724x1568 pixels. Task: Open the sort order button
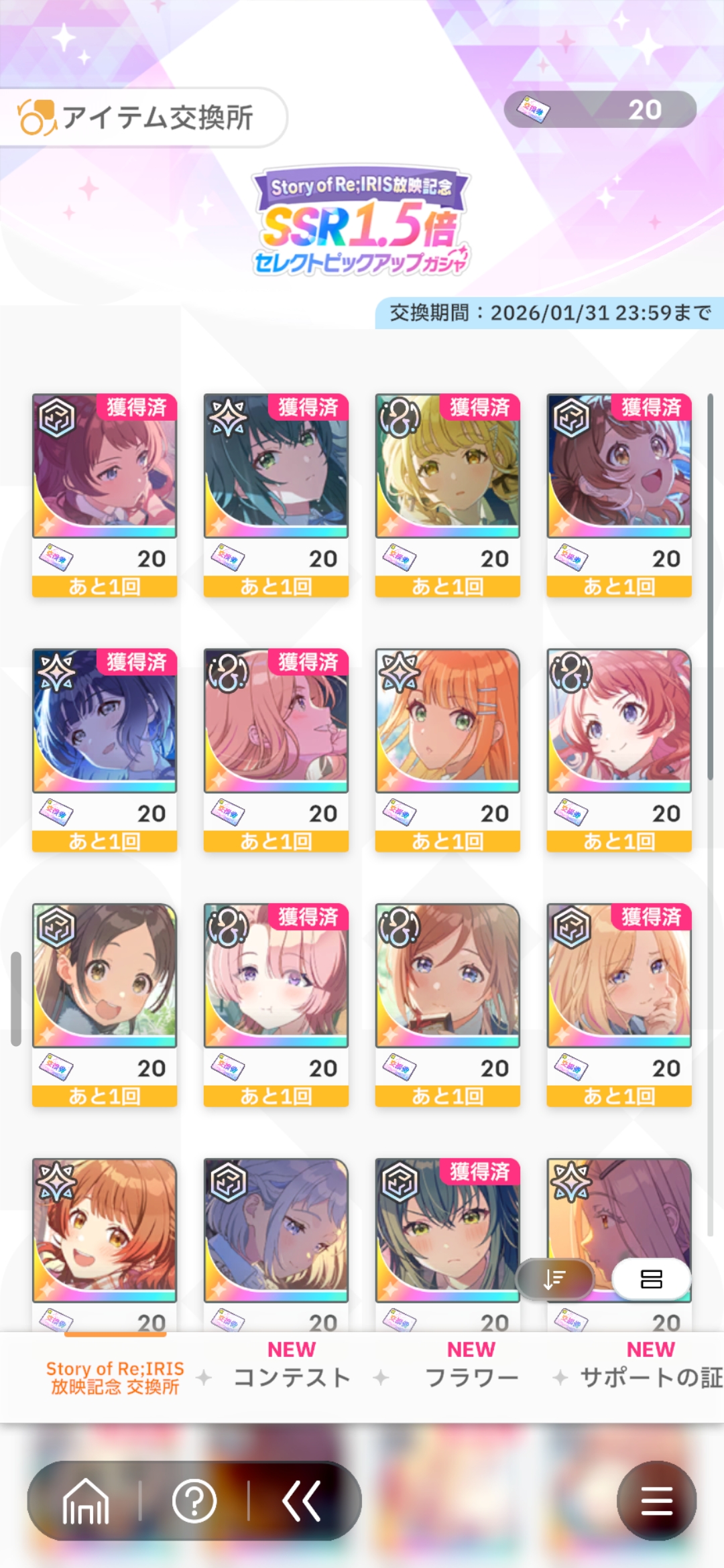[x=555, y=1279]
